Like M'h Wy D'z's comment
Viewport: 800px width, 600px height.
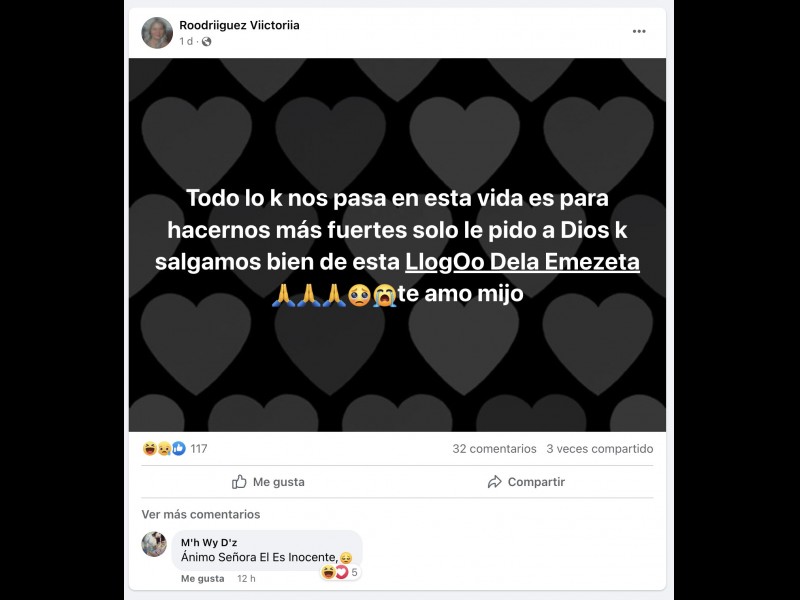click(202, 579)
